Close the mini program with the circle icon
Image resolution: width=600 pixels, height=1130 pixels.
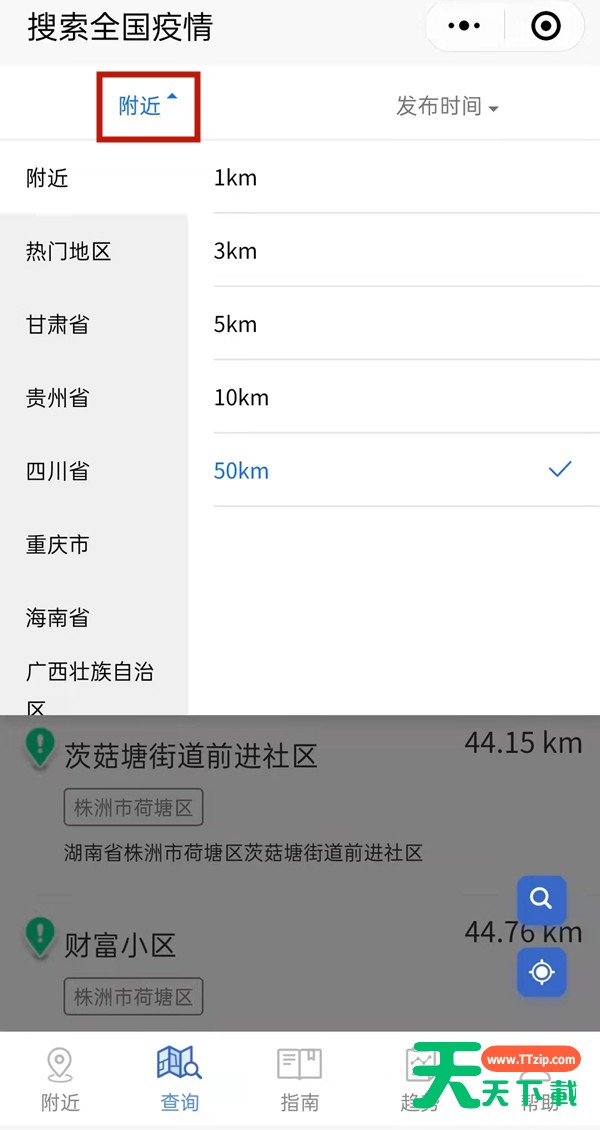point(545,27)
